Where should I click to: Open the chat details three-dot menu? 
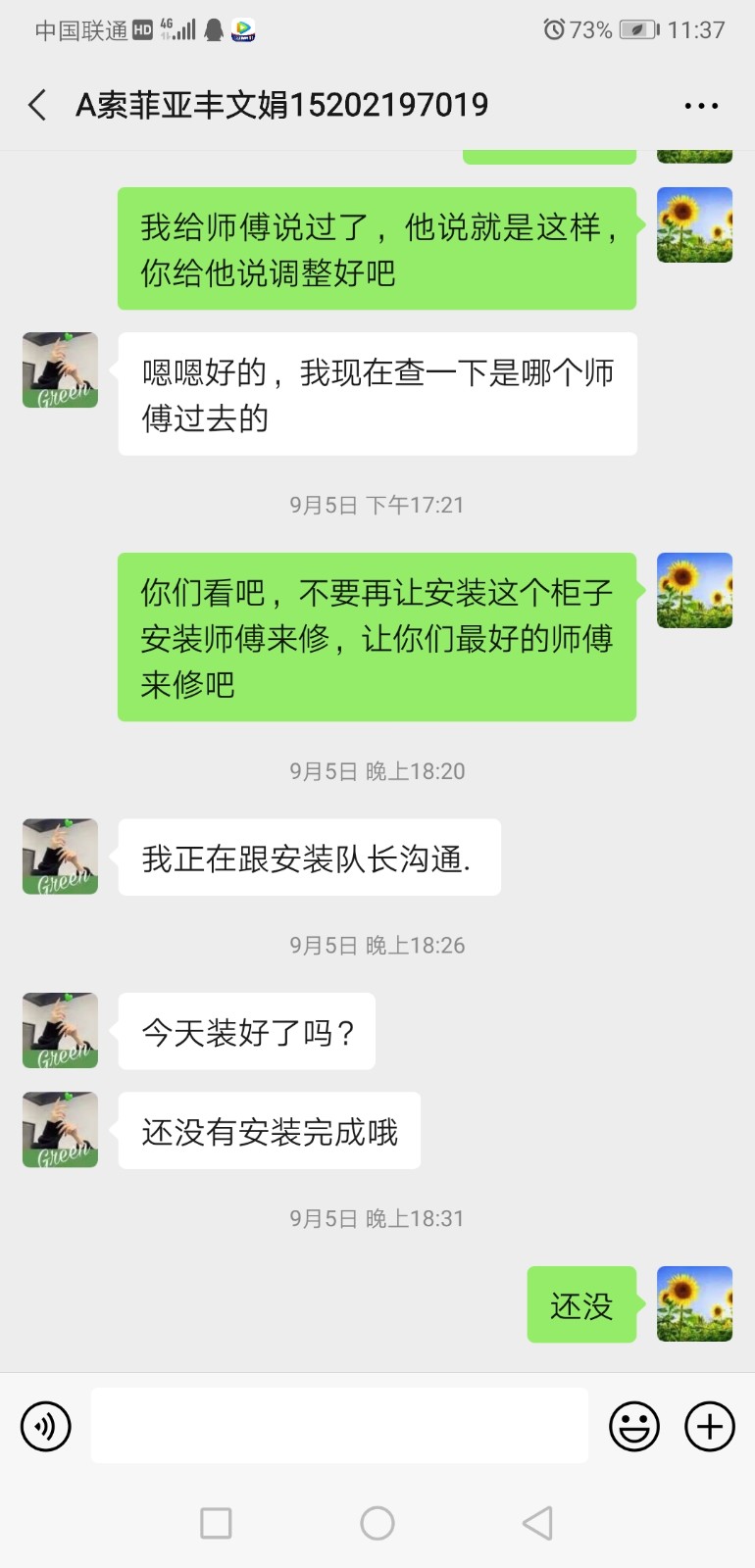click(x=701, y=106)
